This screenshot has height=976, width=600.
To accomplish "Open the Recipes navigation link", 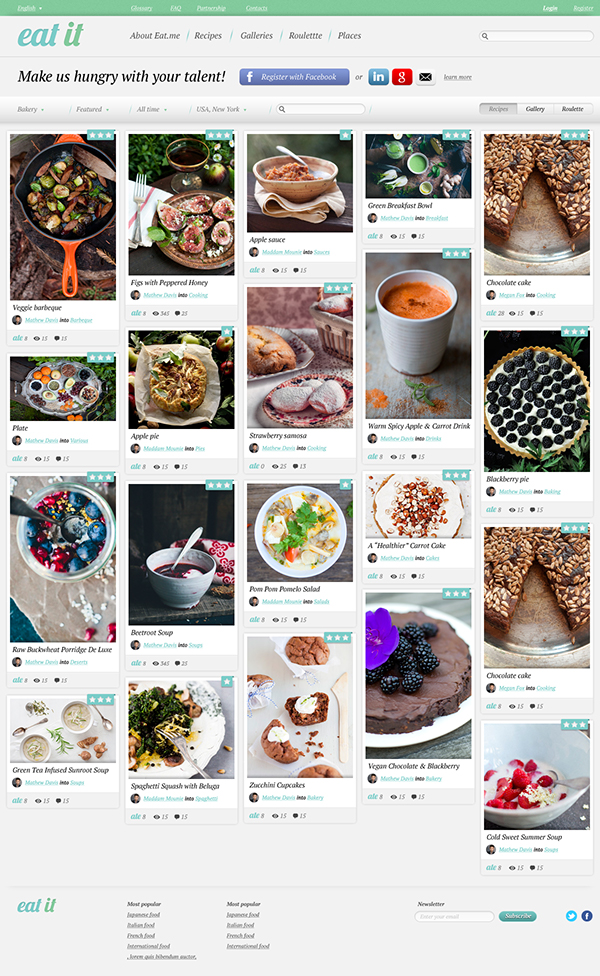I will pyautogui.click(x=208, y=35).
